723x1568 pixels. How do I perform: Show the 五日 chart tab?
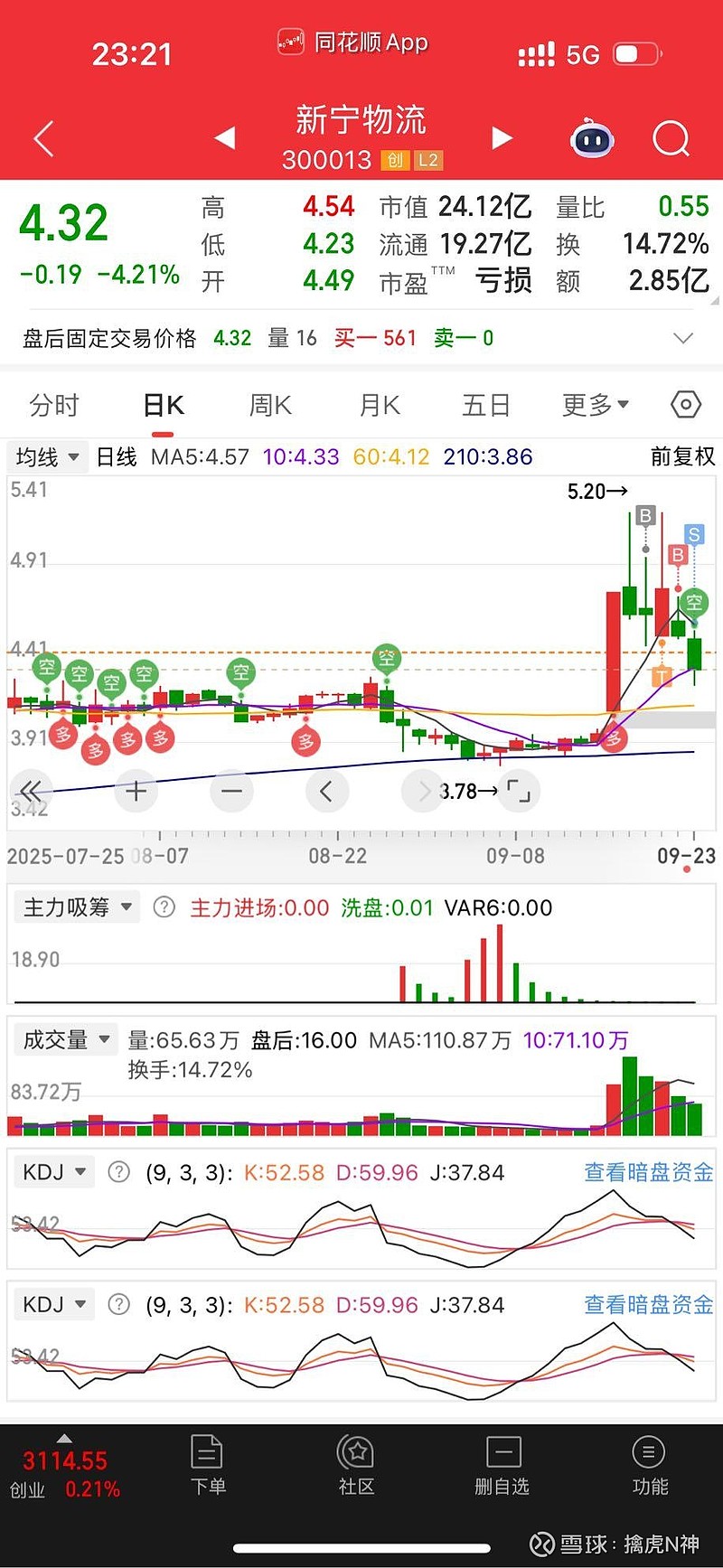[486, 406]
